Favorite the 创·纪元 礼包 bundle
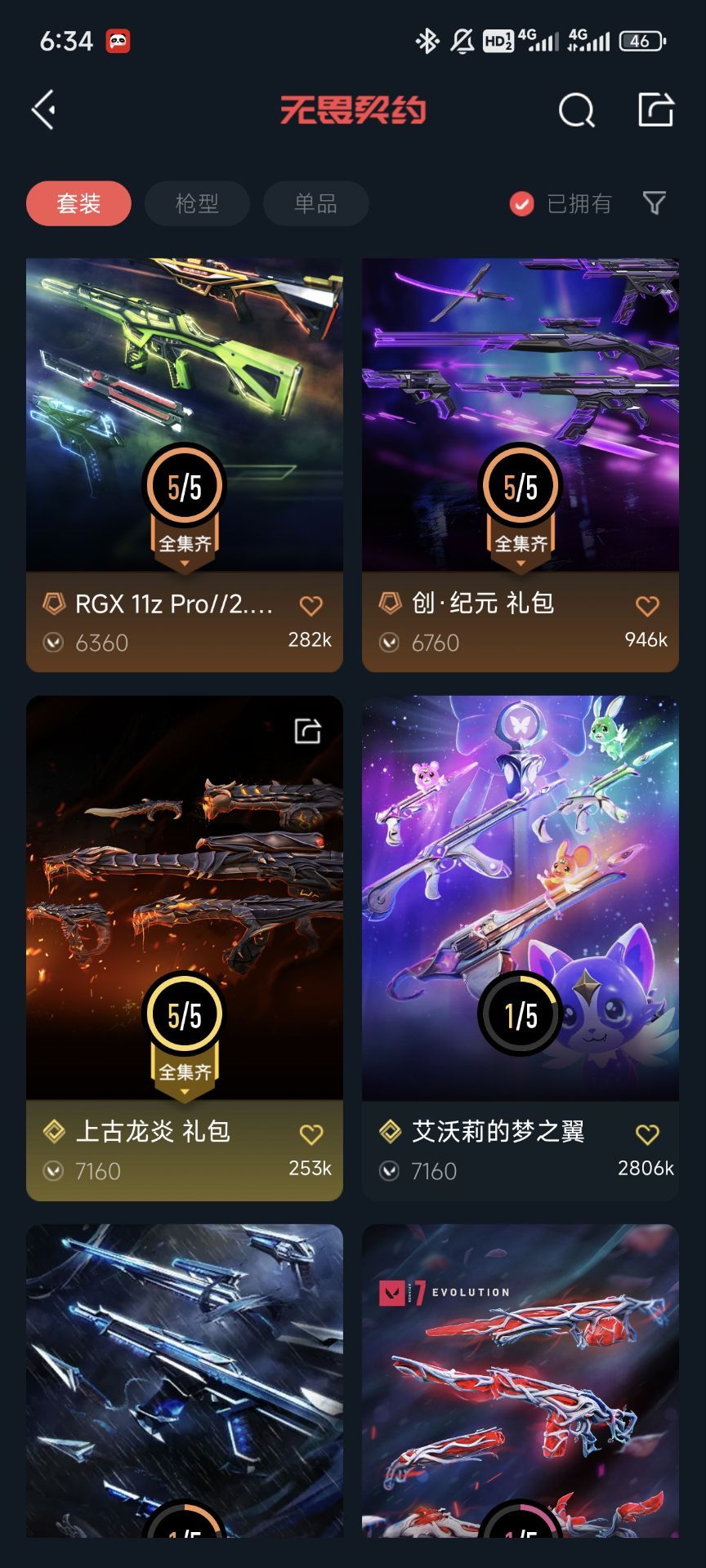The width and height of the screenshot is (706, 1568). click(647, 606)
